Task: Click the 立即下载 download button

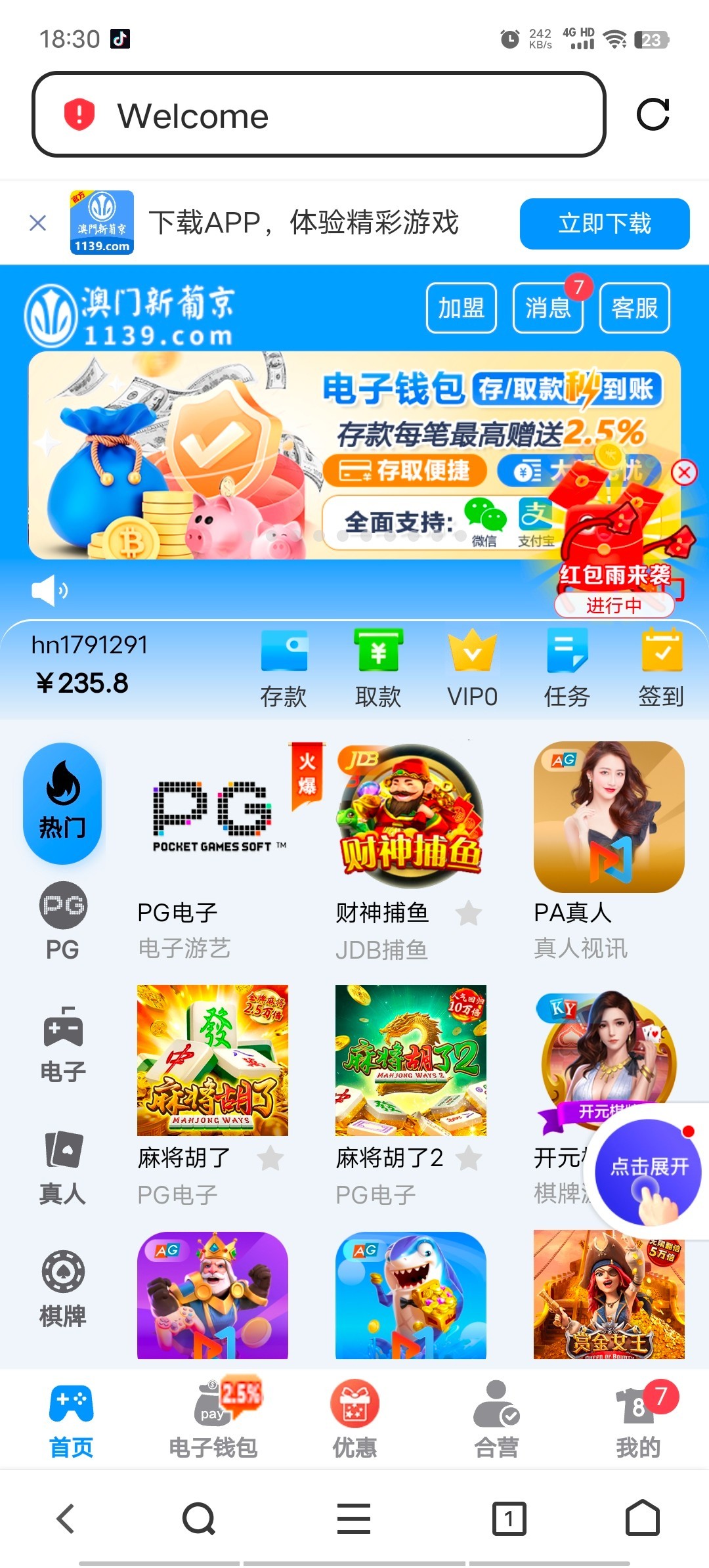Action: (x=604, y=224)
